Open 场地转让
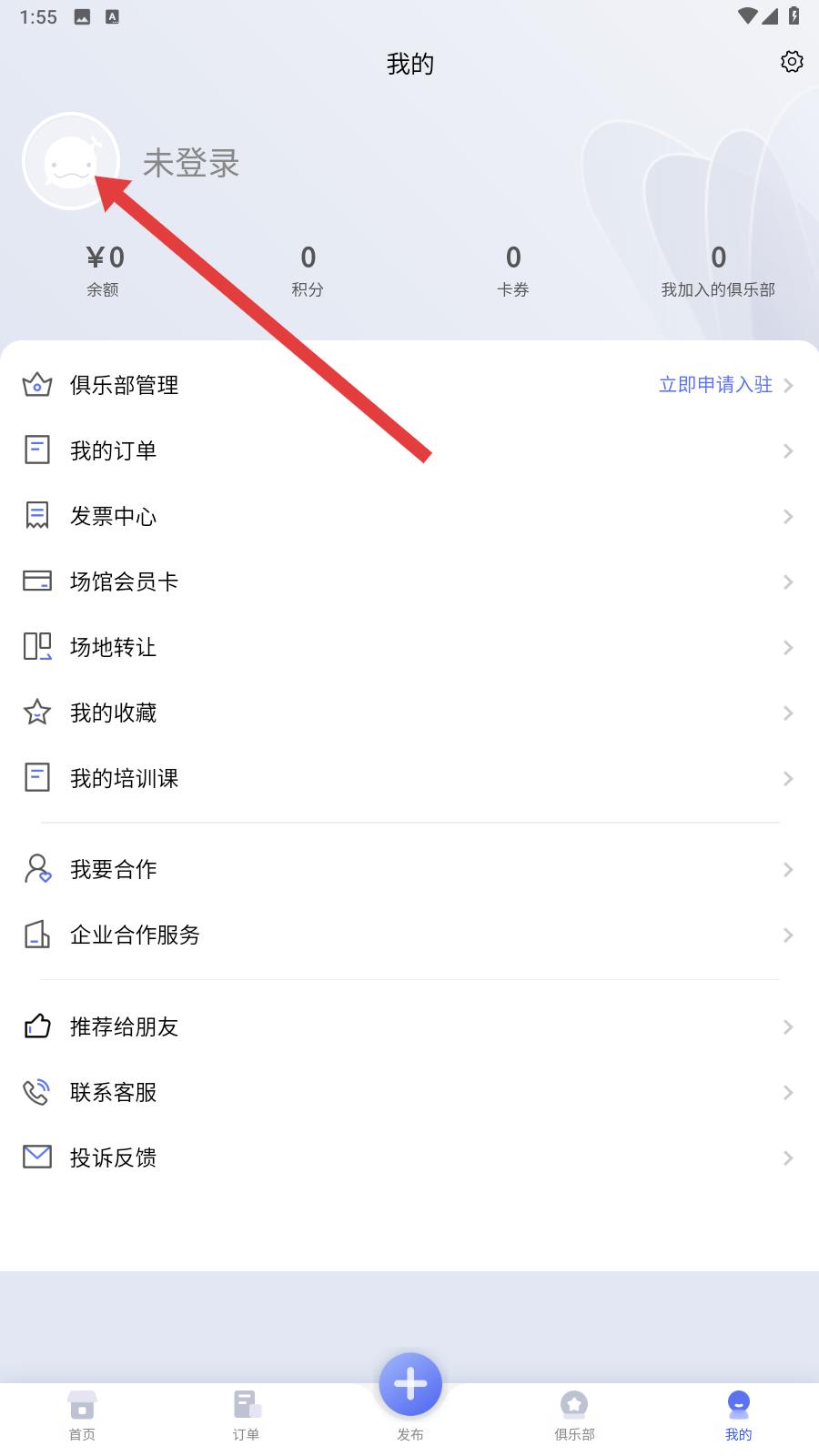 (409, 647)
